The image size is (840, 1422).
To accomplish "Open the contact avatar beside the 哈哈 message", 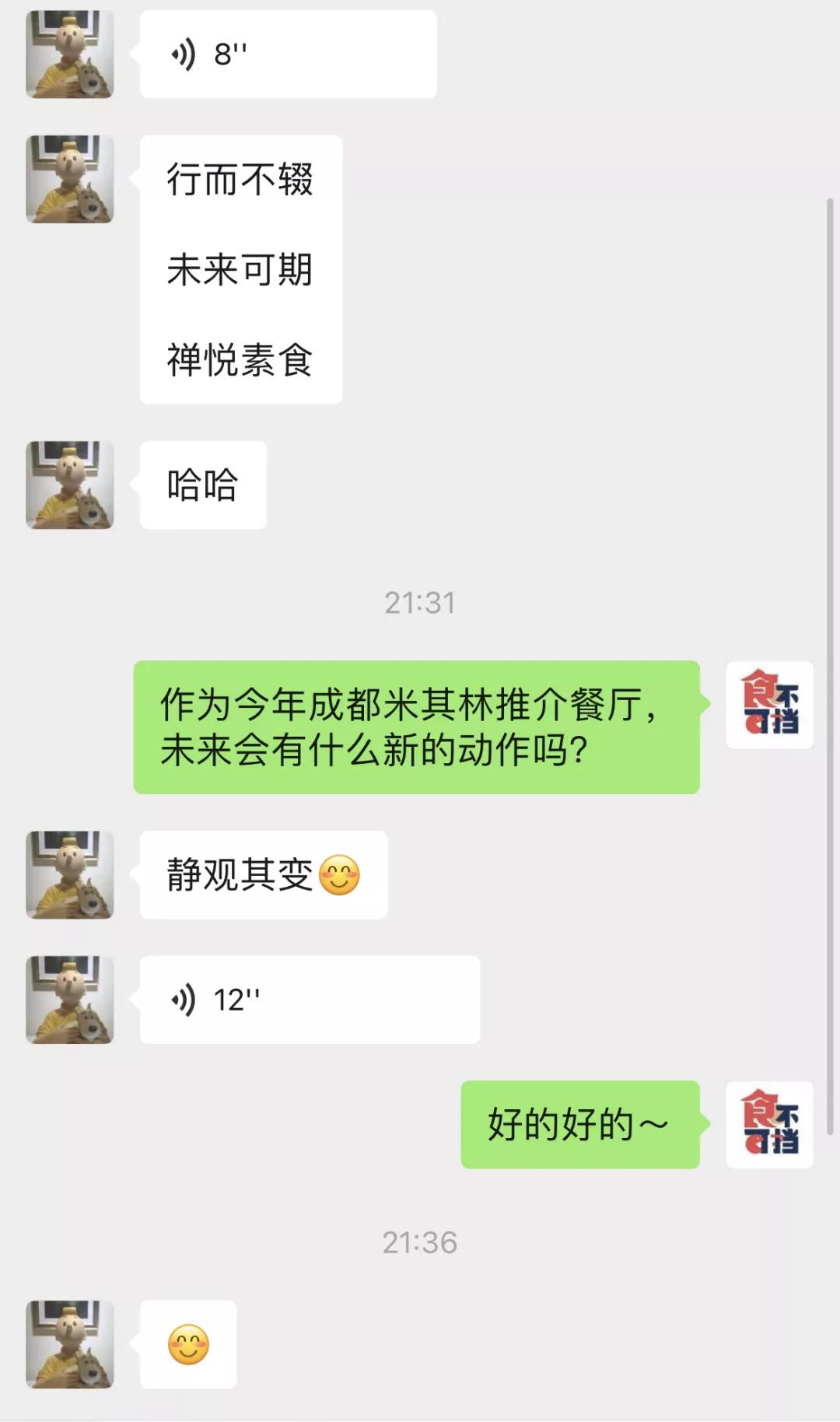I will click(x=70, y=485).
